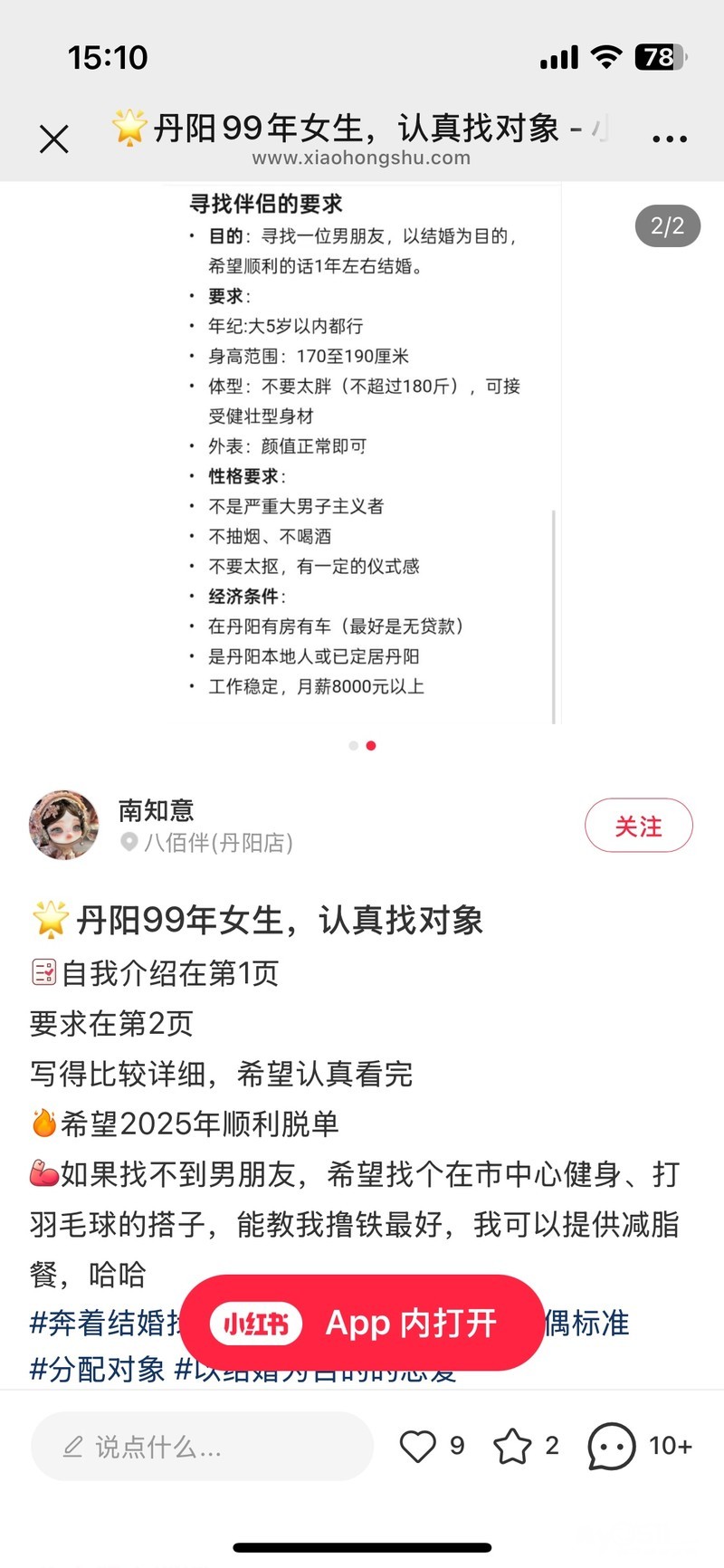
Task: Follow 南知意 with 关注 button
Action: (x=638, y=826)
